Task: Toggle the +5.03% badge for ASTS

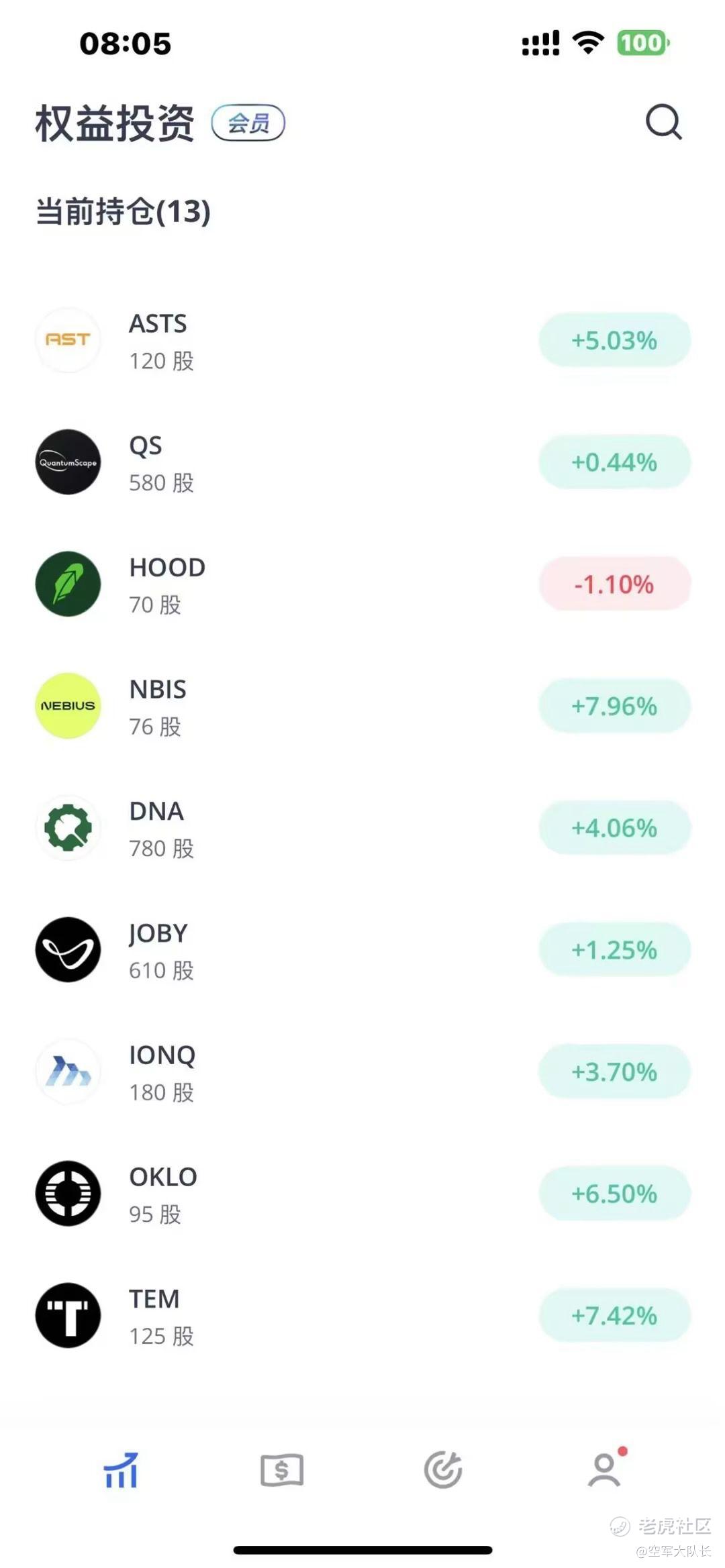Action: tap(614, 341)
